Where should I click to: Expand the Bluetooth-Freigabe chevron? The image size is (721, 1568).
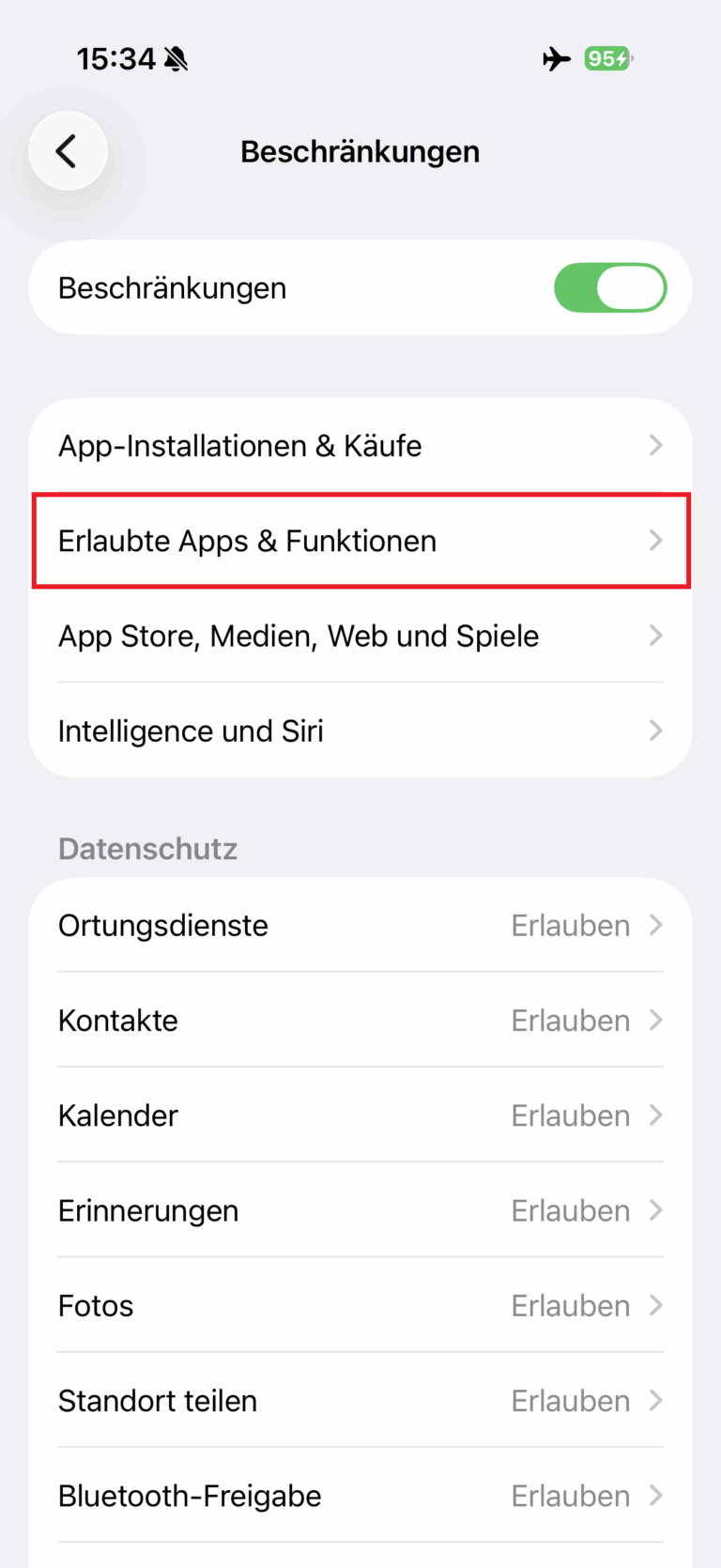tap(658, 1496)
